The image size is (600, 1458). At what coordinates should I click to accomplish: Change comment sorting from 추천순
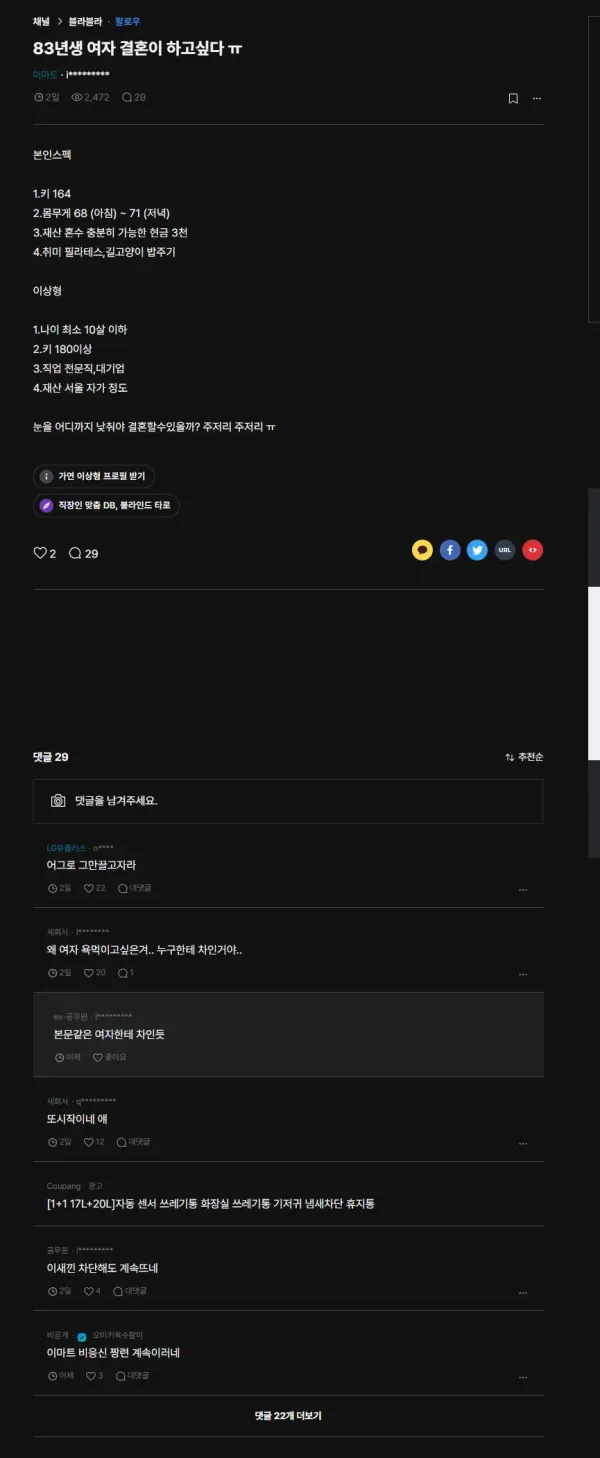(524, 757)
